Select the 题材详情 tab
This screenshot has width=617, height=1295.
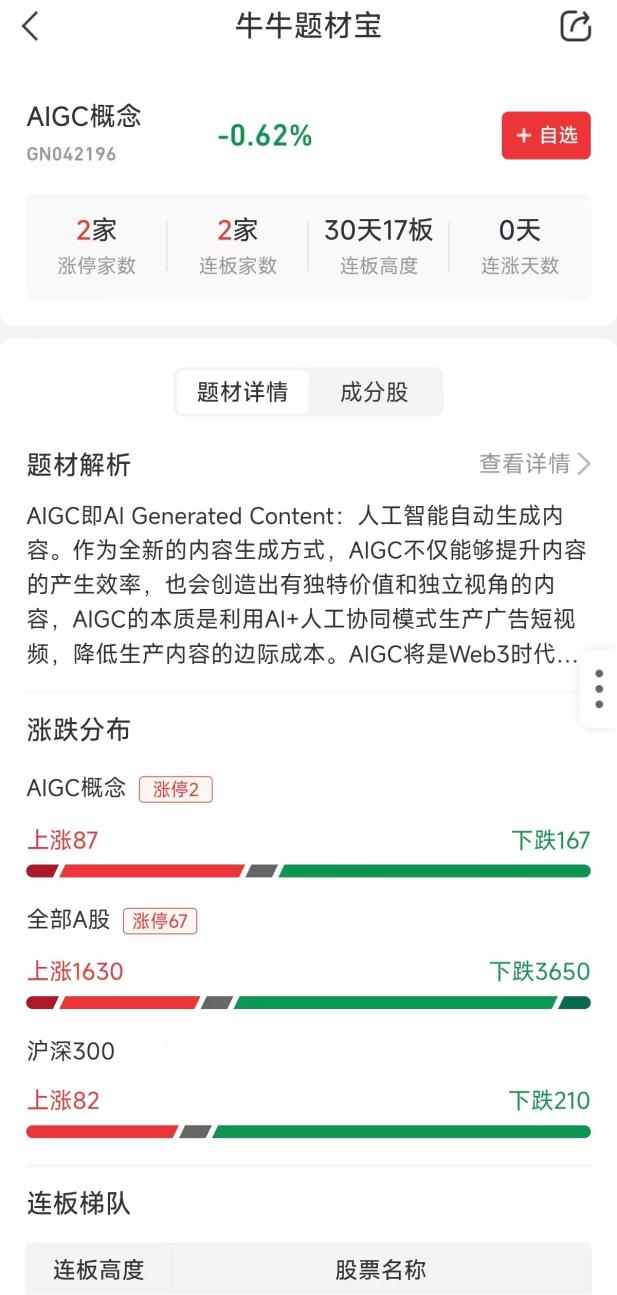(x=242, y=392)
